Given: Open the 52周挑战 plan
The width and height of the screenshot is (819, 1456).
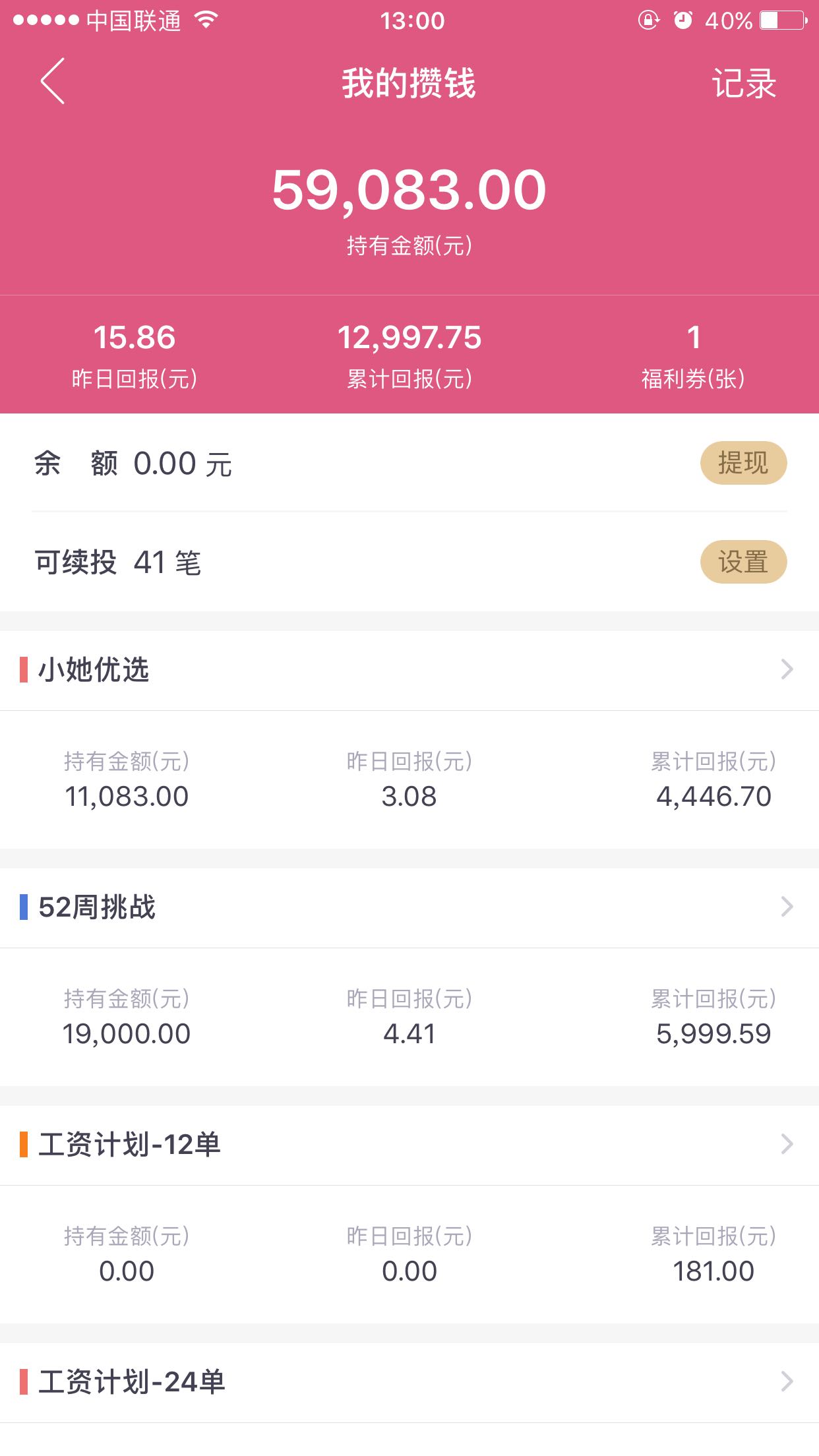Looking at the screenshot, I should click(x=409, y=907).
